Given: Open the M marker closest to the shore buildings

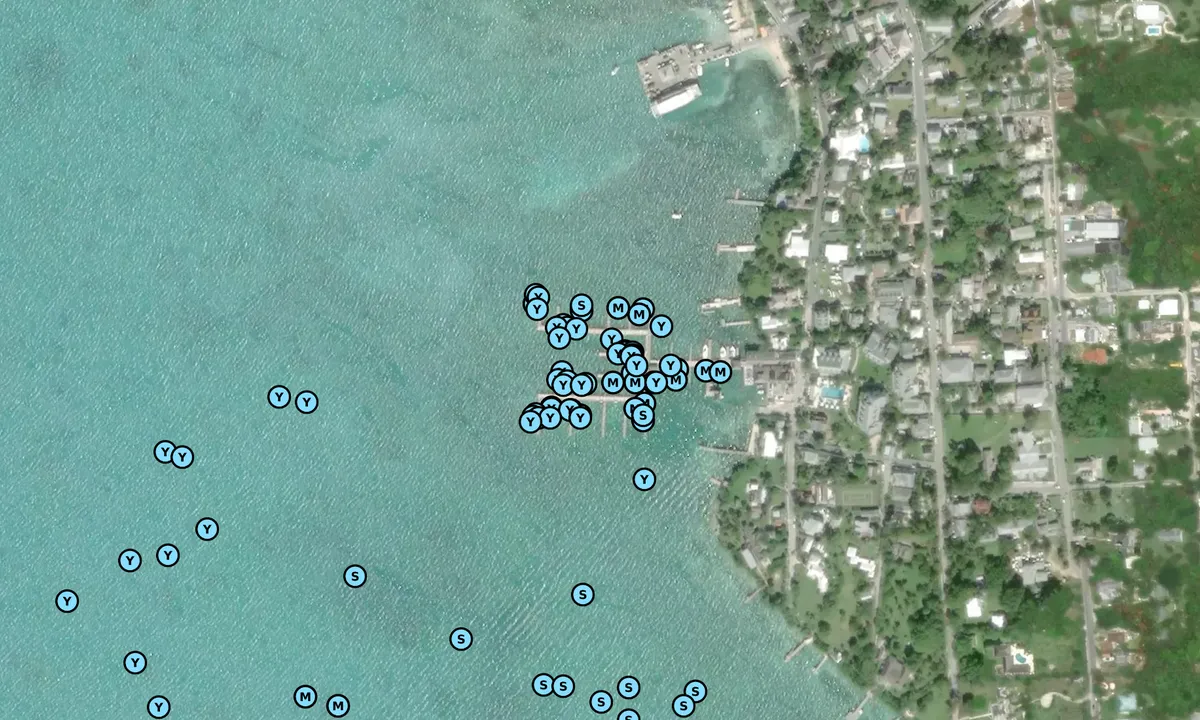Looking at the screenshot, I should (719, 372).
